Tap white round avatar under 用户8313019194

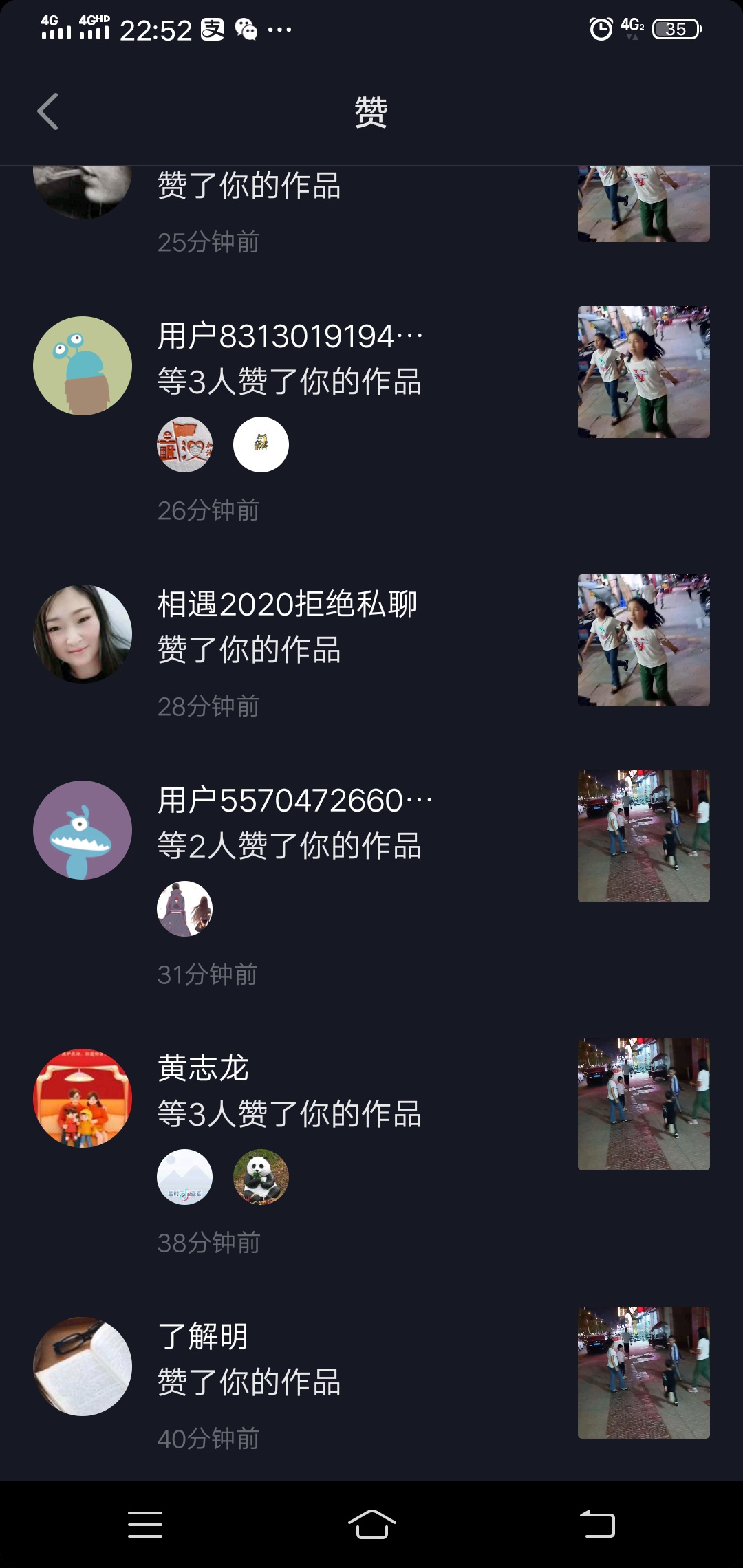point(261,444)
